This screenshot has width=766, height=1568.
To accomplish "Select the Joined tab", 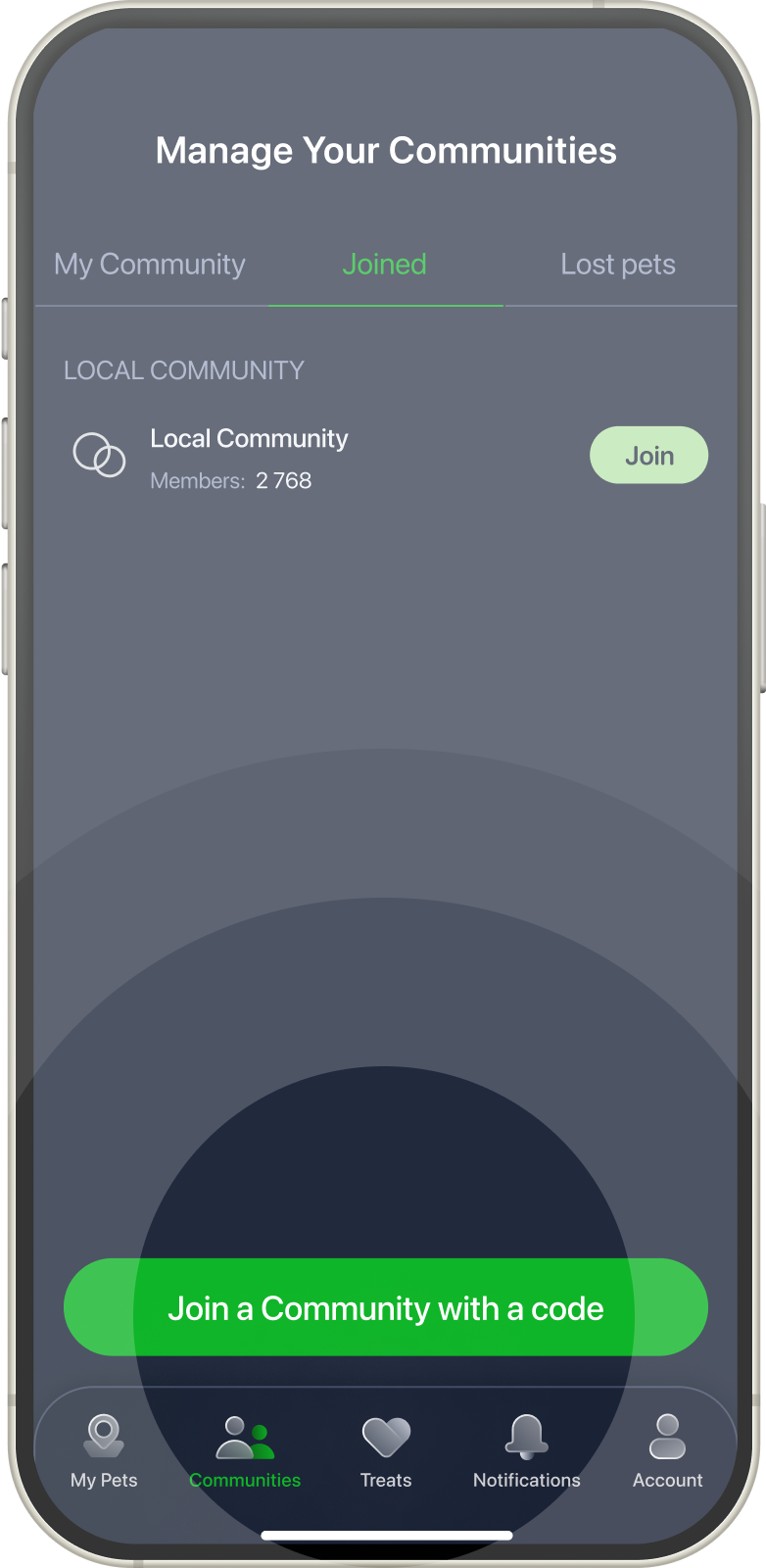I will [x=384, y=265].
